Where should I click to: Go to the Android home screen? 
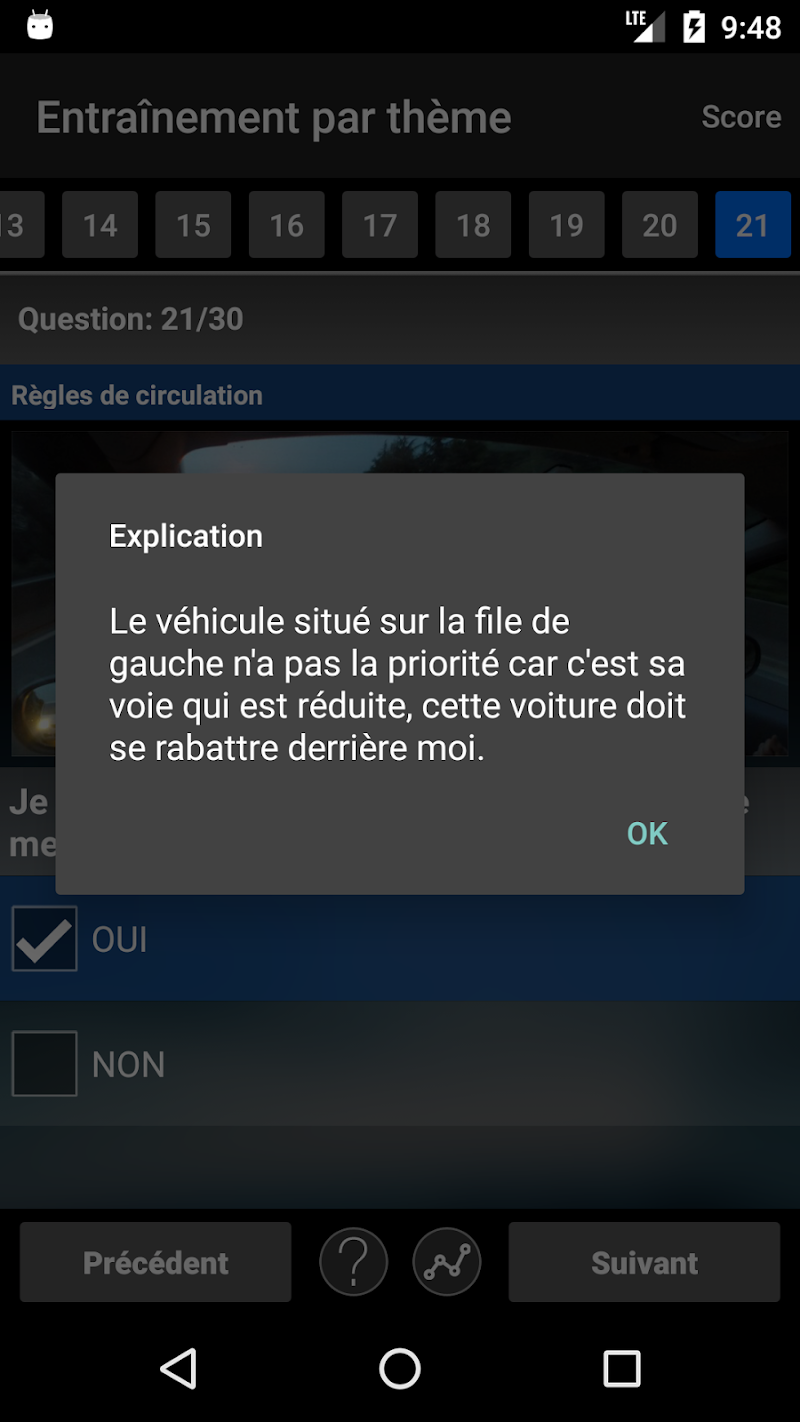400,1368
